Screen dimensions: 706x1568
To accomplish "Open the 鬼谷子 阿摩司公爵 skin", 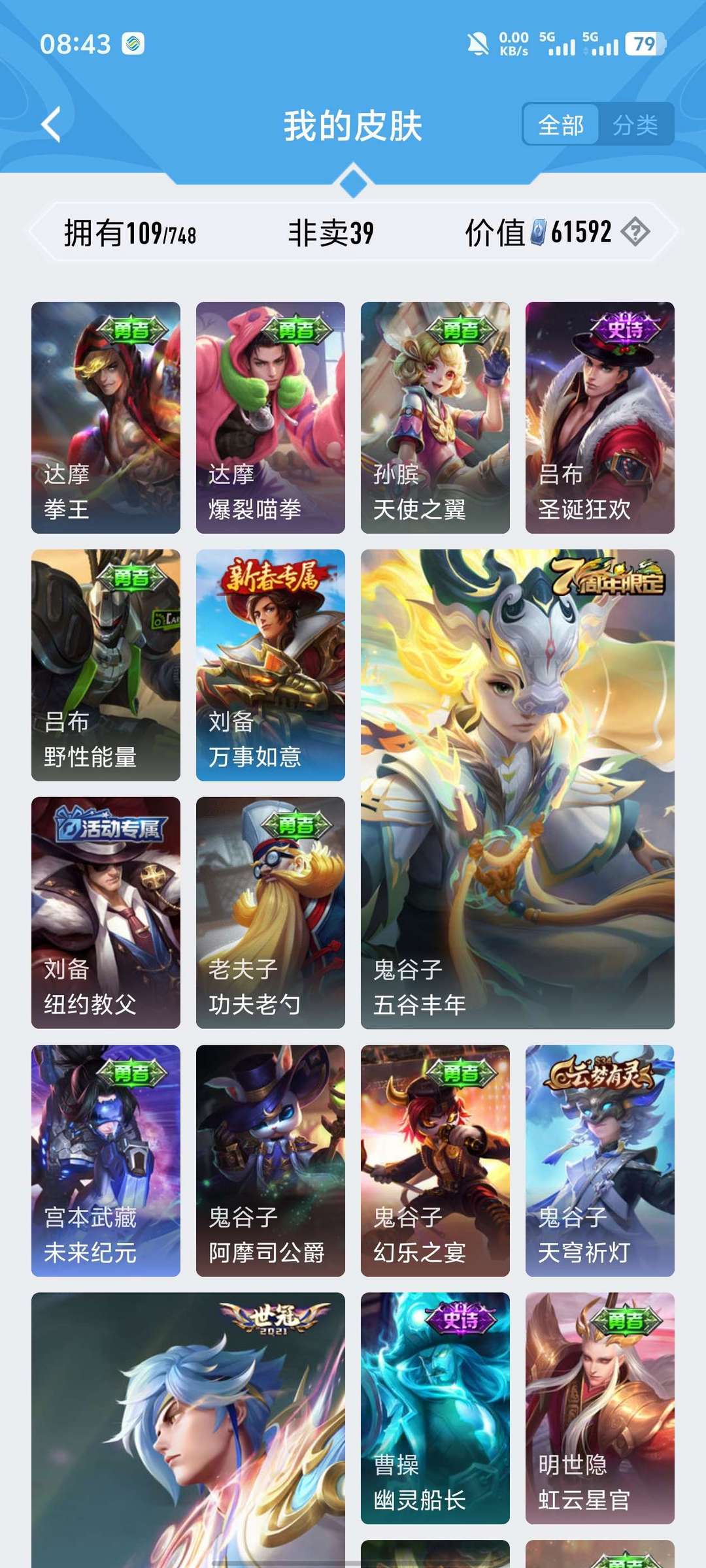I will click(x=270, y=1160).
